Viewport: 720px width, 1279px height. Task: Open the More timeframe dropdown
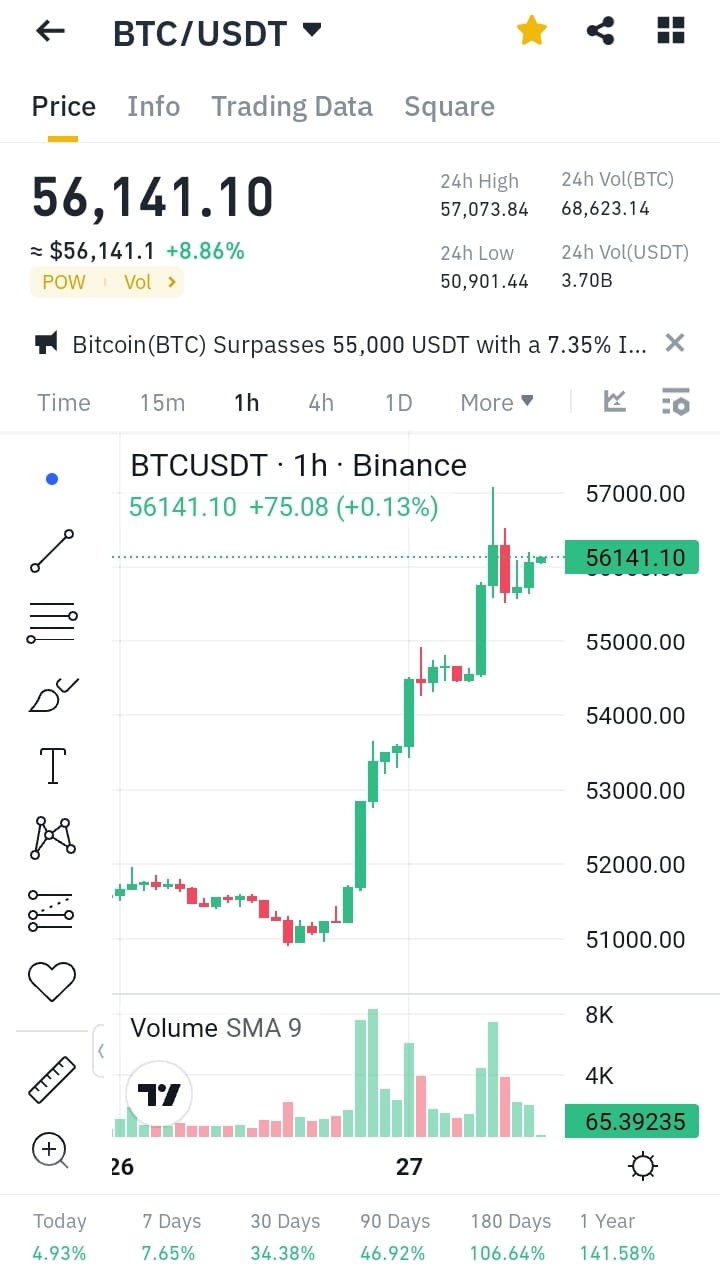pos(496,402)
